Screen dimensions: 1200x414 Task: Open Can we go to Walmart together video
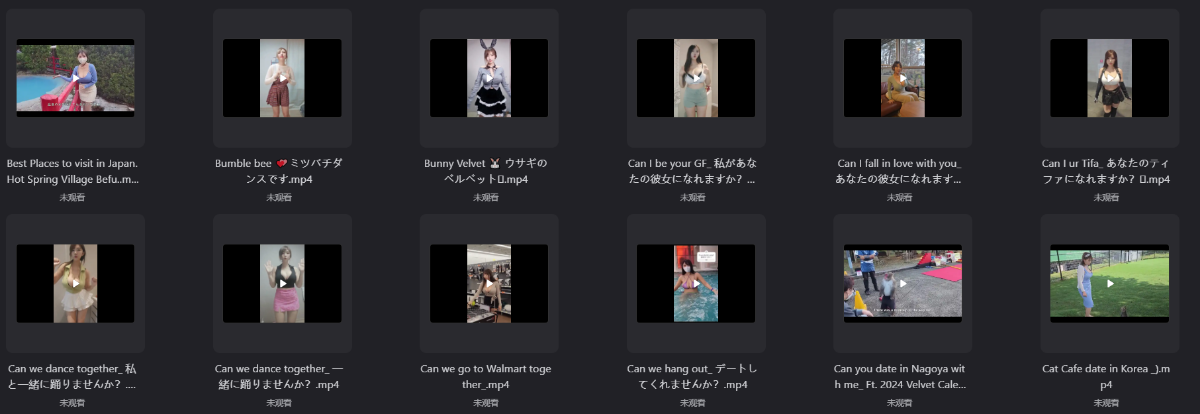point(489,283)
